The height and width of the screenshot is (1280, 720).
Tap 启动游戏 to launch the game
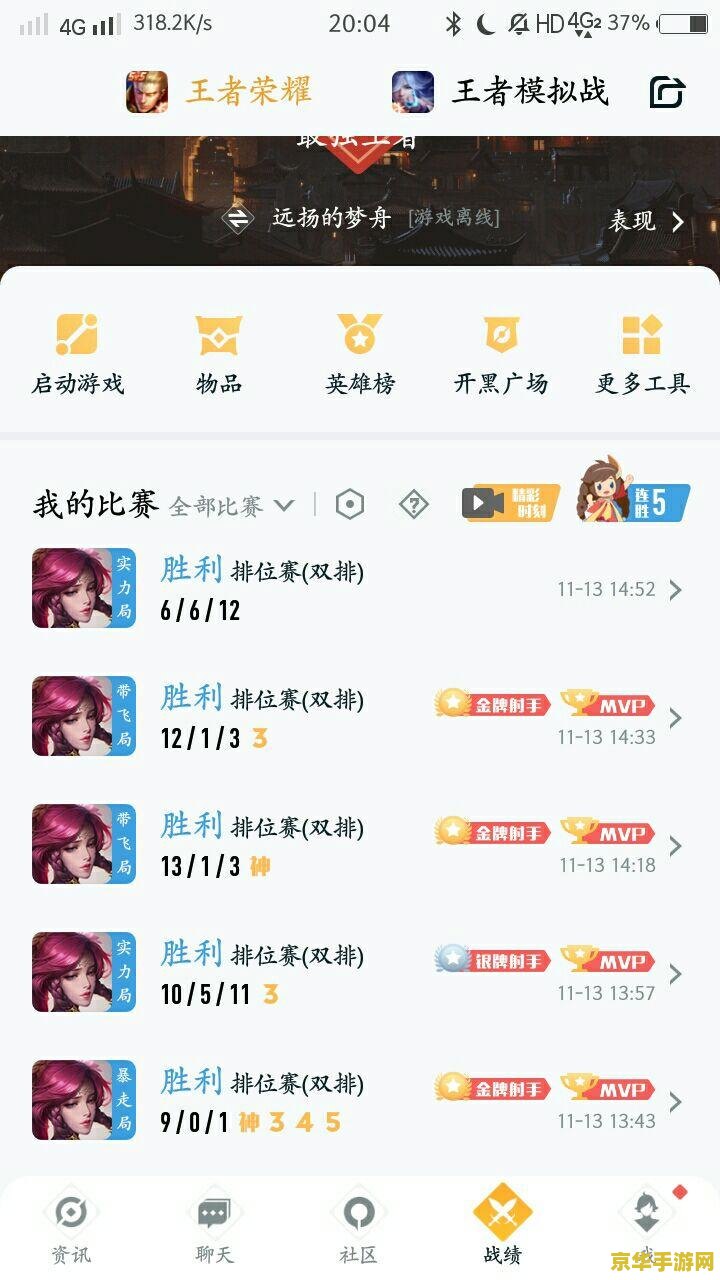77,353
